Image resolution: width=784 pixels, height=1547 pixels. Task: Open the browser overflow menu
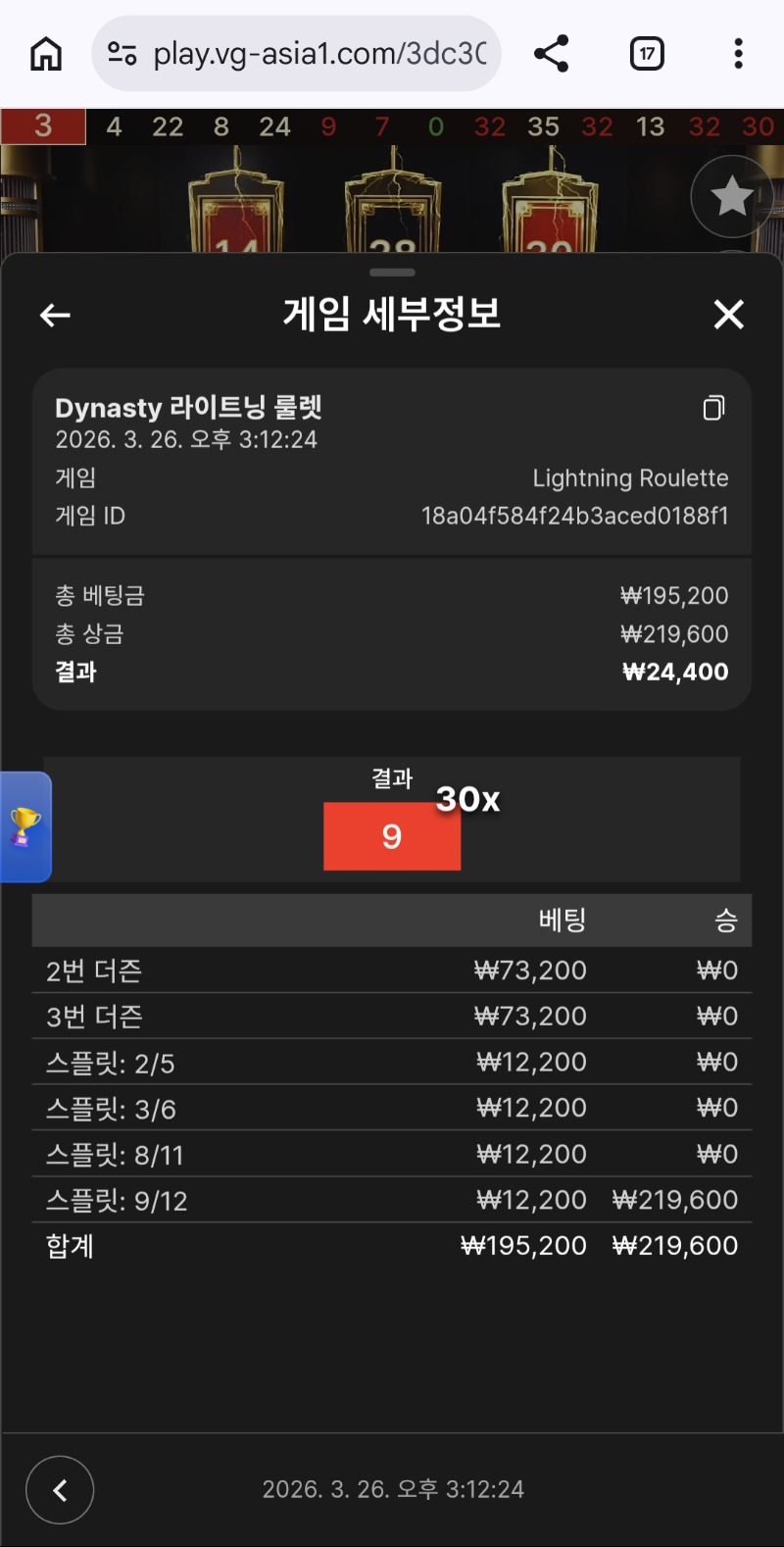click(x=738, y=54)
